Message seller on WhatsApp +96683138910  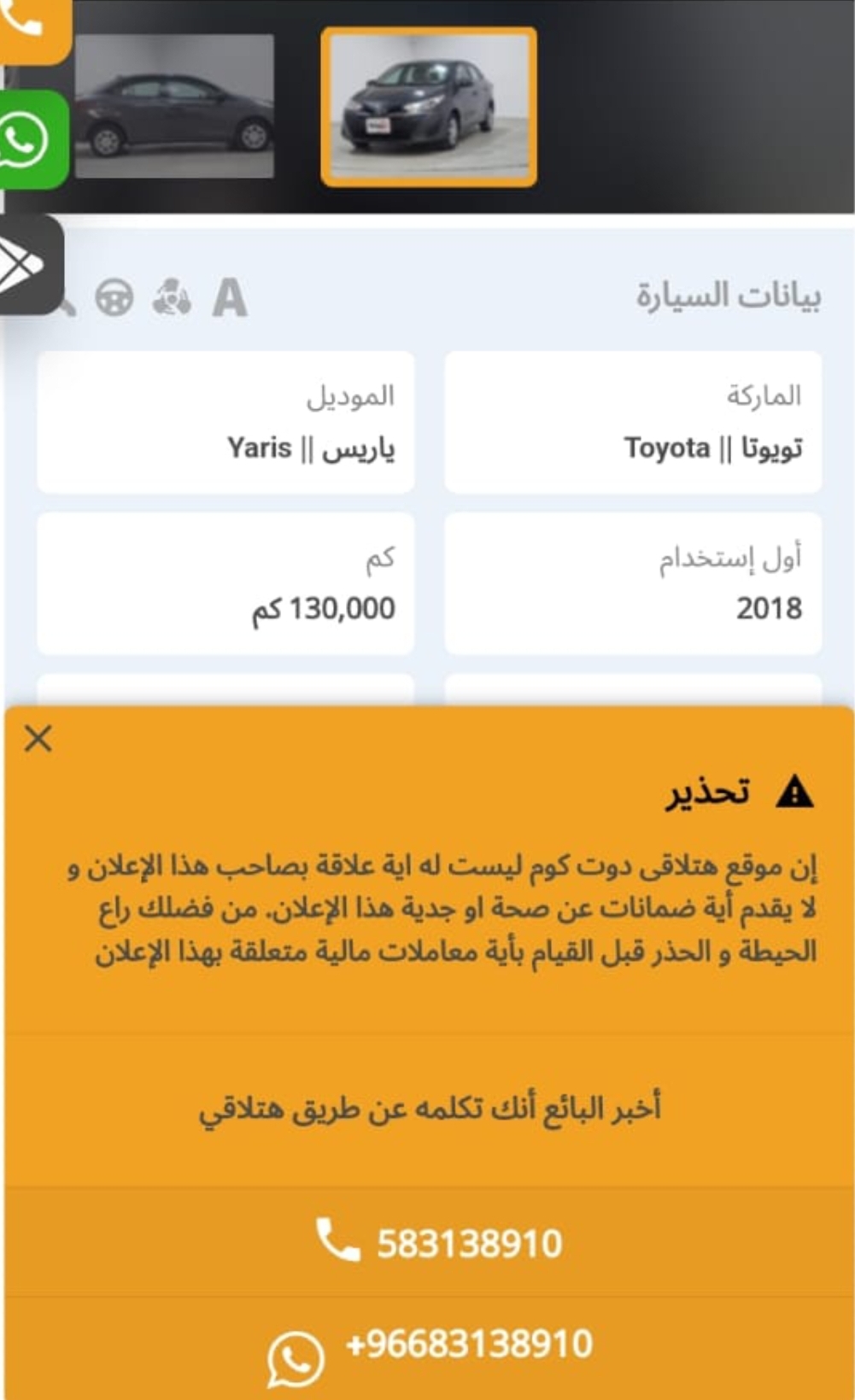430,1347
